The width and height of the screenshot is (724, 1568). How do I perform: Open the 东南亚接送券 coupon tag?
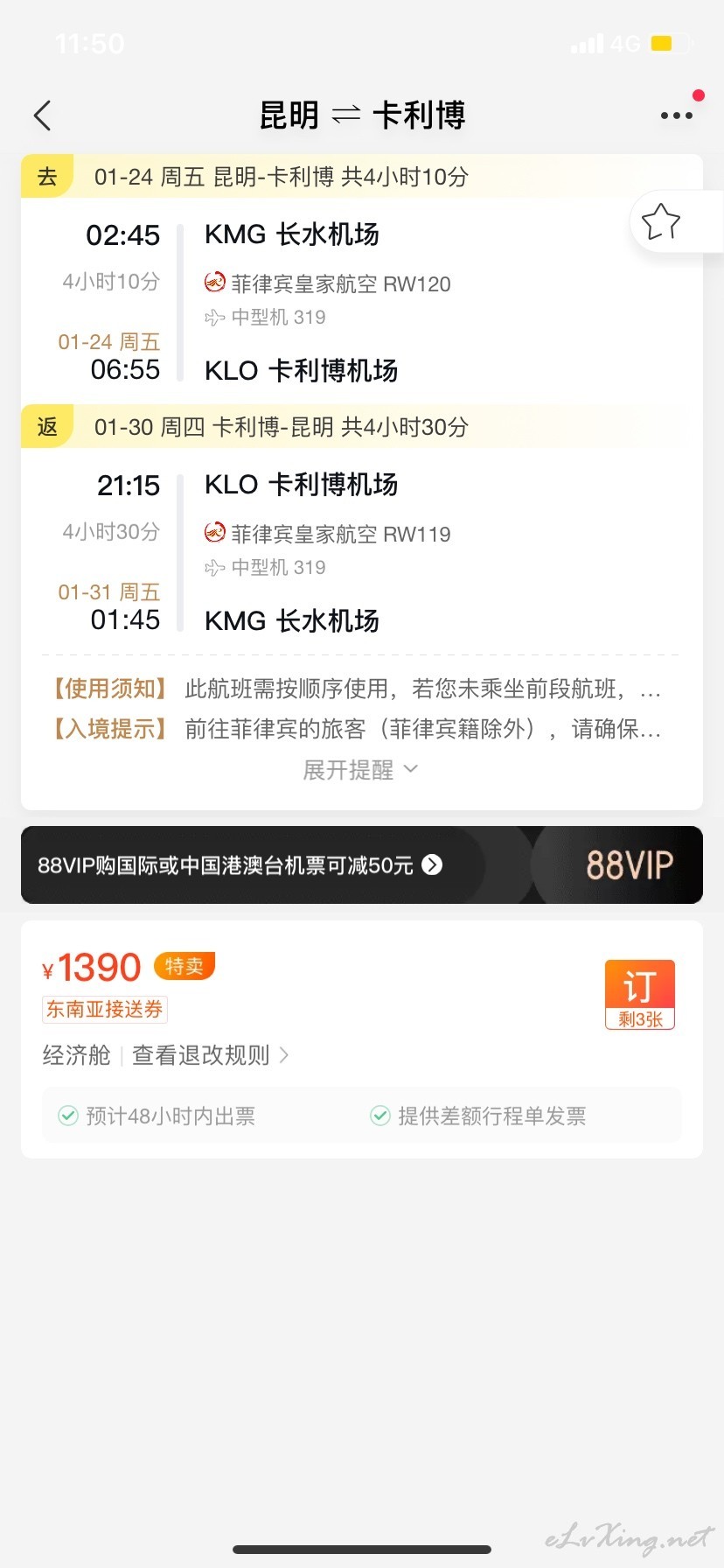tap(105, 1009)
